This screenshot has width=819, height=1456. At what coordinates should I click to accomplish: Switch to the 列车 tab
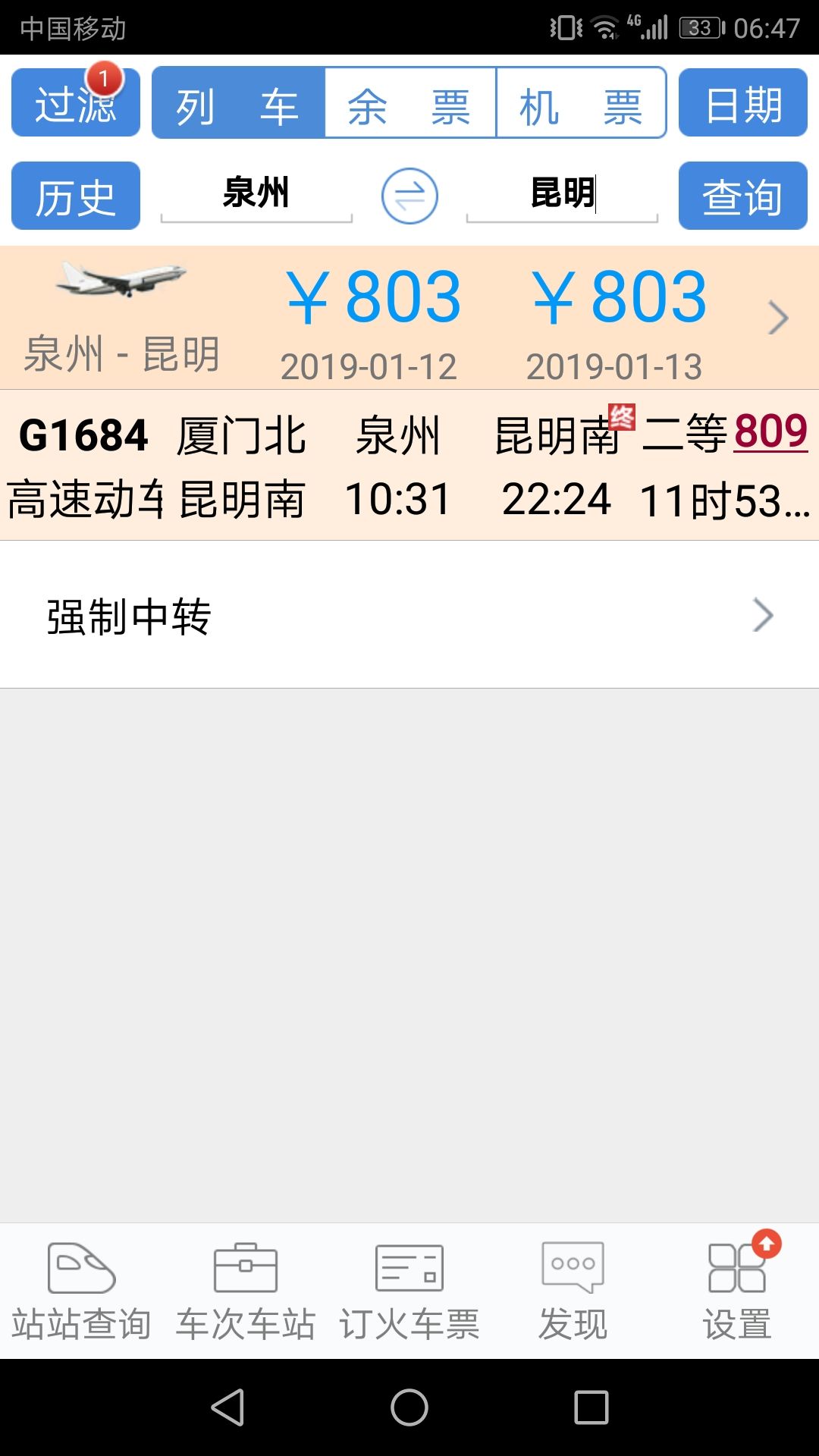(238, 102)
